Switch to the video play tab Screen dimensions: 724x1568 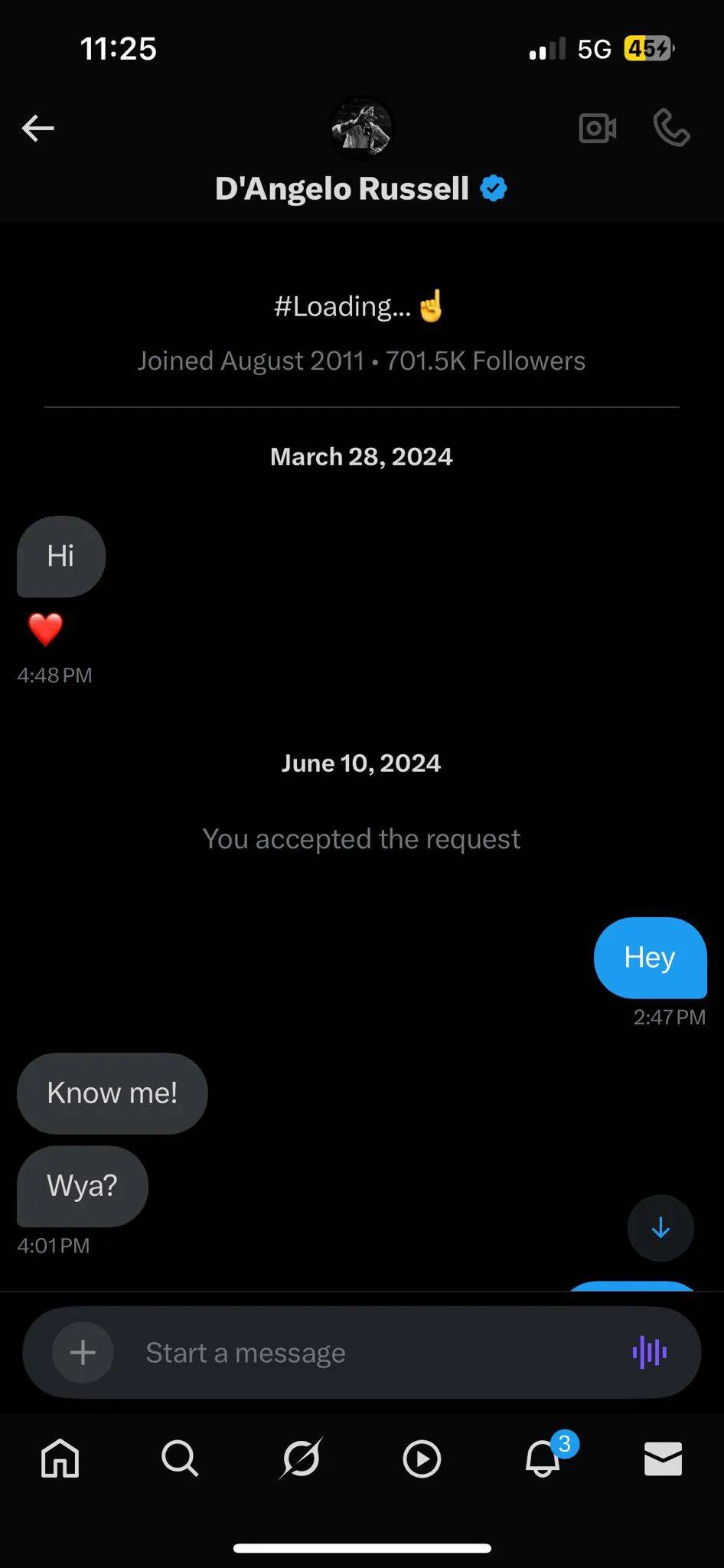pos(422,1459)
